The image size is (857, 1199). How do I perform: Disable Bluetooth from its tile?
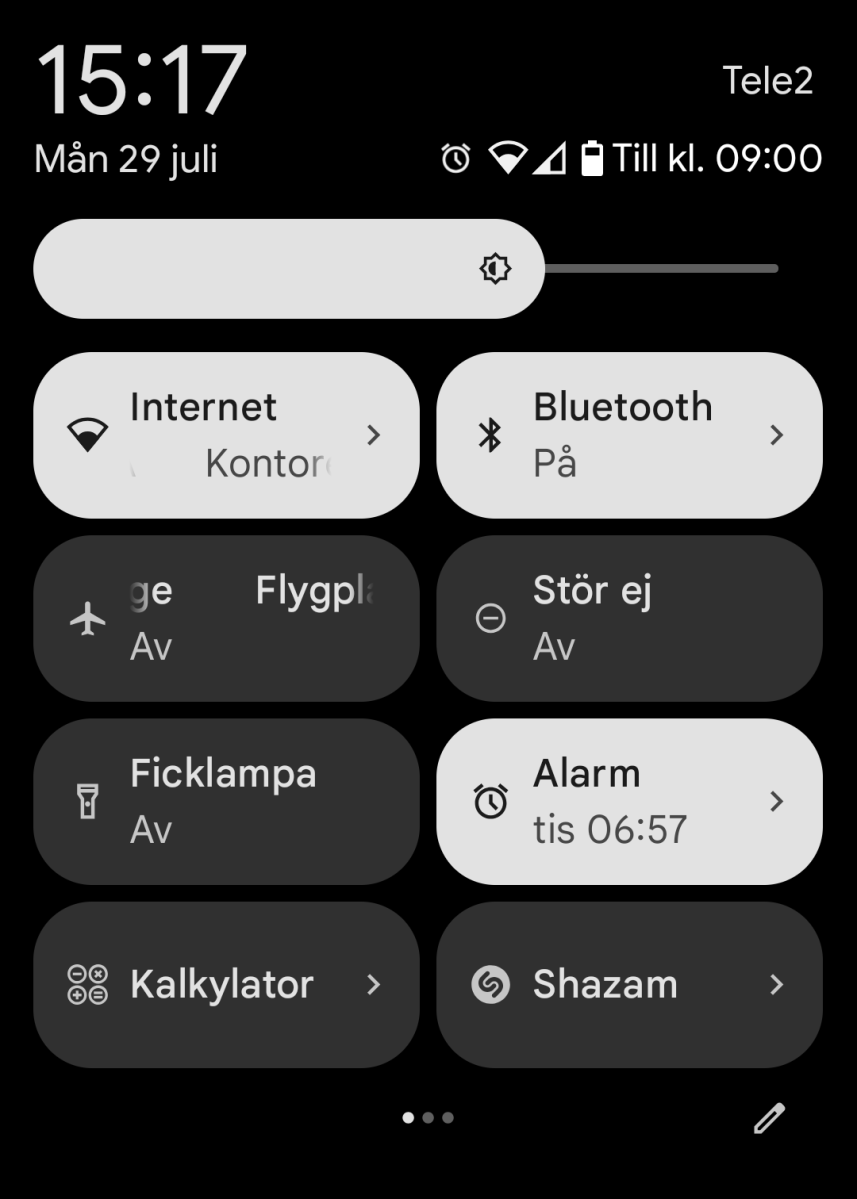(600, 434)
